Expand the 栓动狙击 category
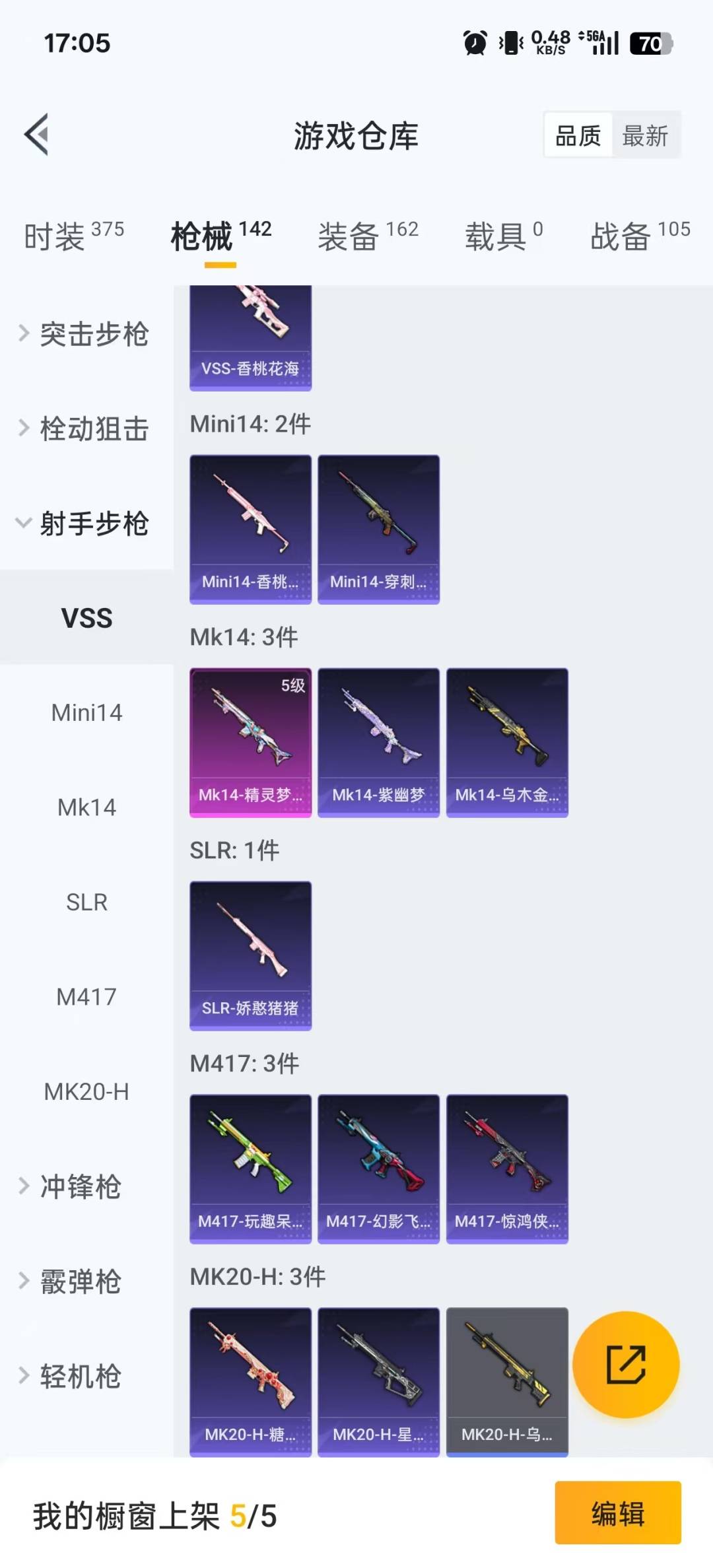Screen dimensions: 713x1568 pos(86,428)
